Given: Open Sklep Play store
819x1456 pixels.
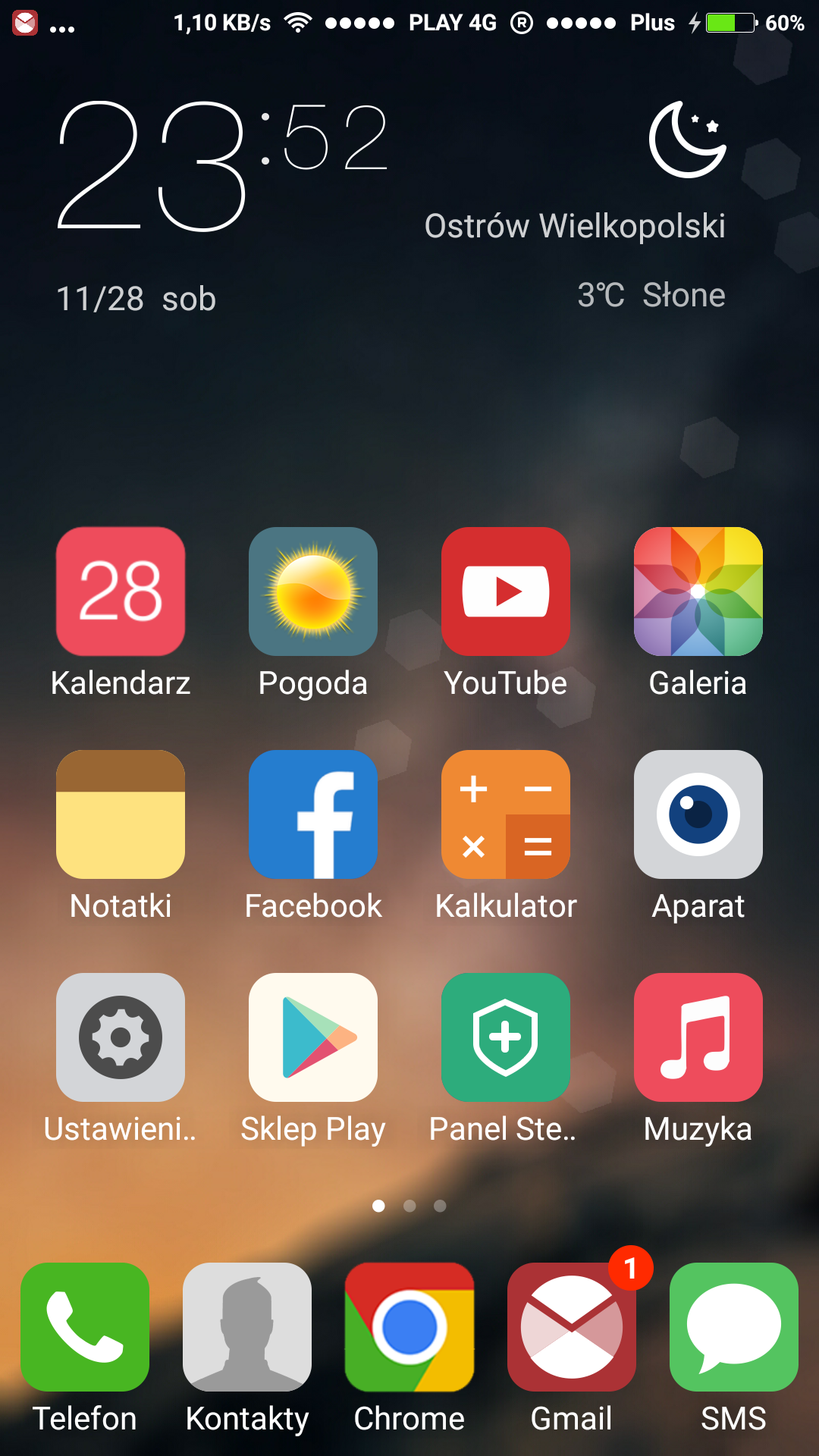Looking at the screenshot, I should point(313,1037).
